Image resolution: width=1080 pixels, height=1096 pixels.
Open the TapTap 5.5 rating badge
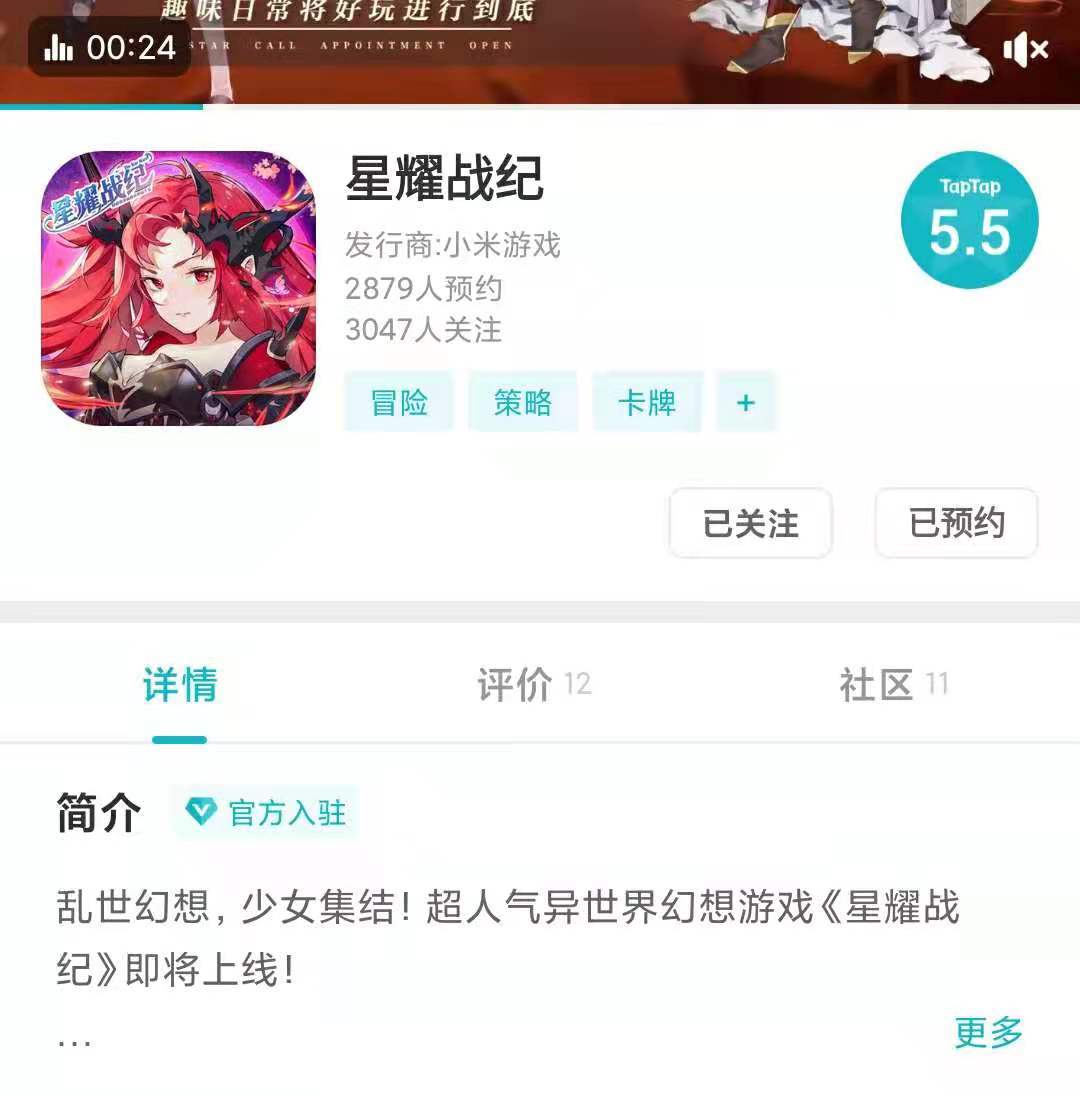[x=969, y=220]
